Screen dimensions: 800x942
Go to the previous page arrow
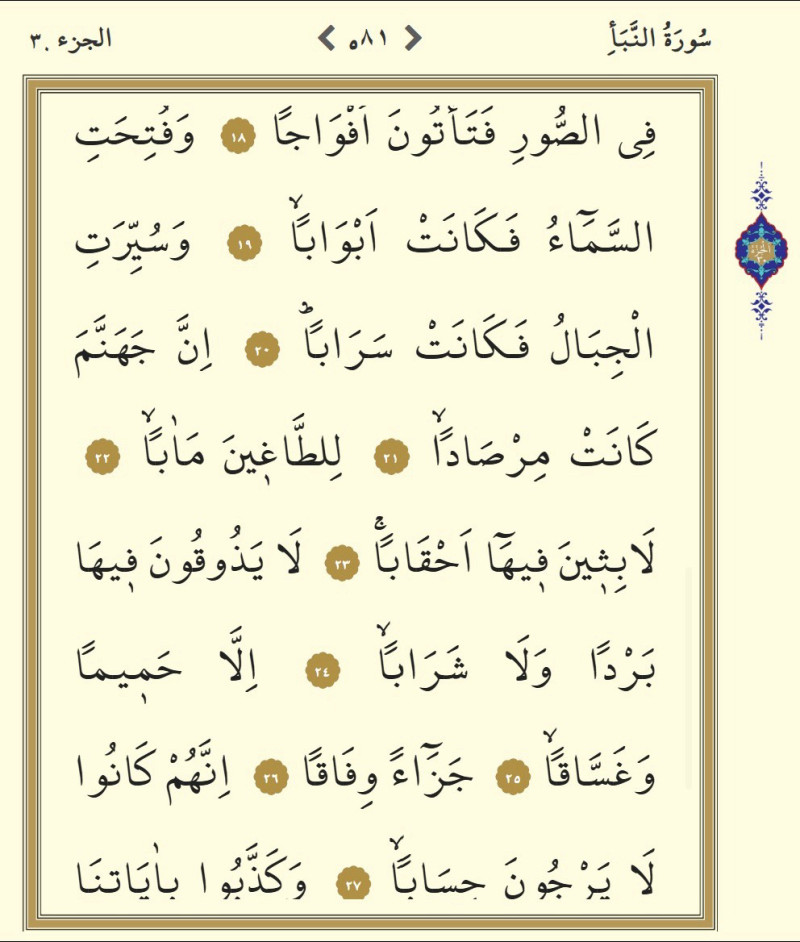[412, 40]
